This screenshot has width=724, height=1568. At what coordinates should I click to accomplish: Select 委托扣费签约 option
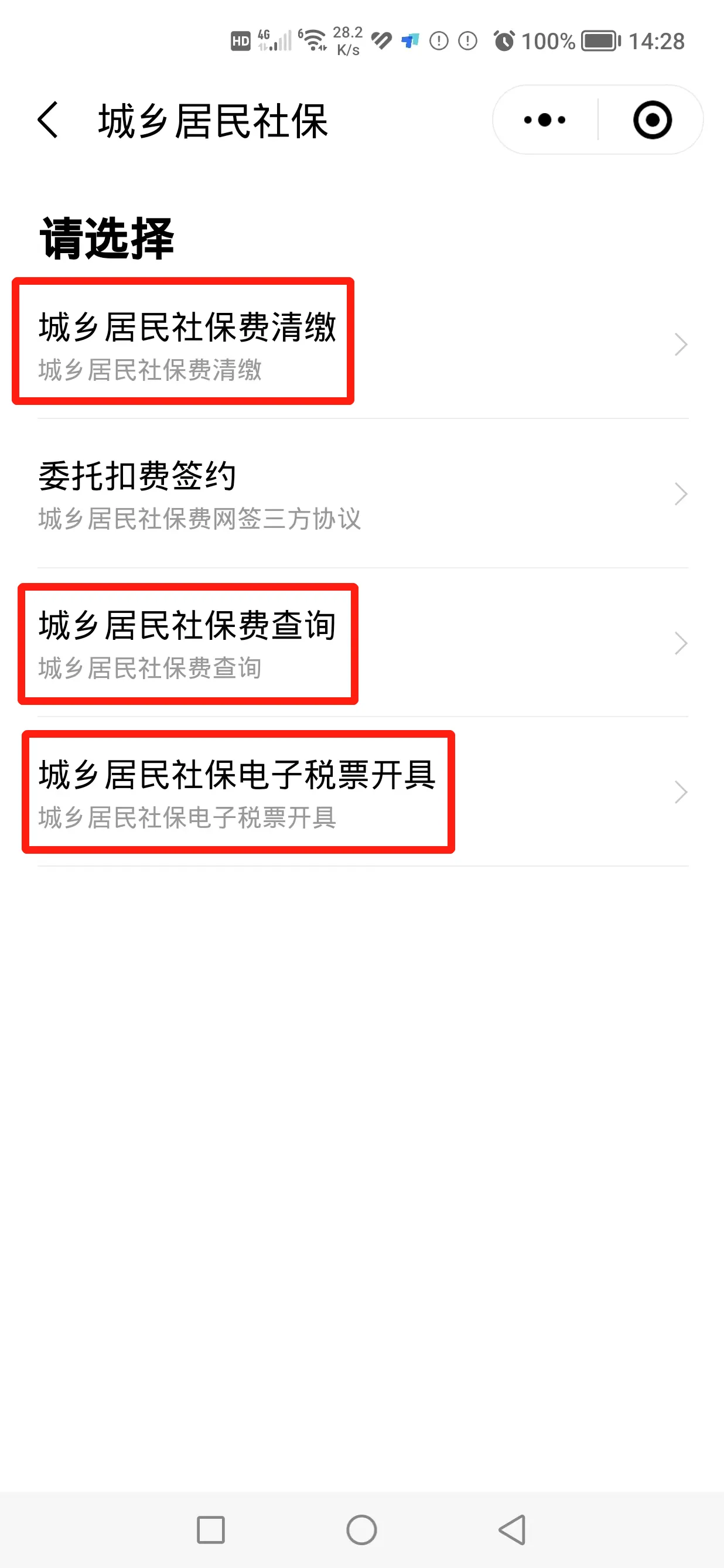[x=363, y=493]
